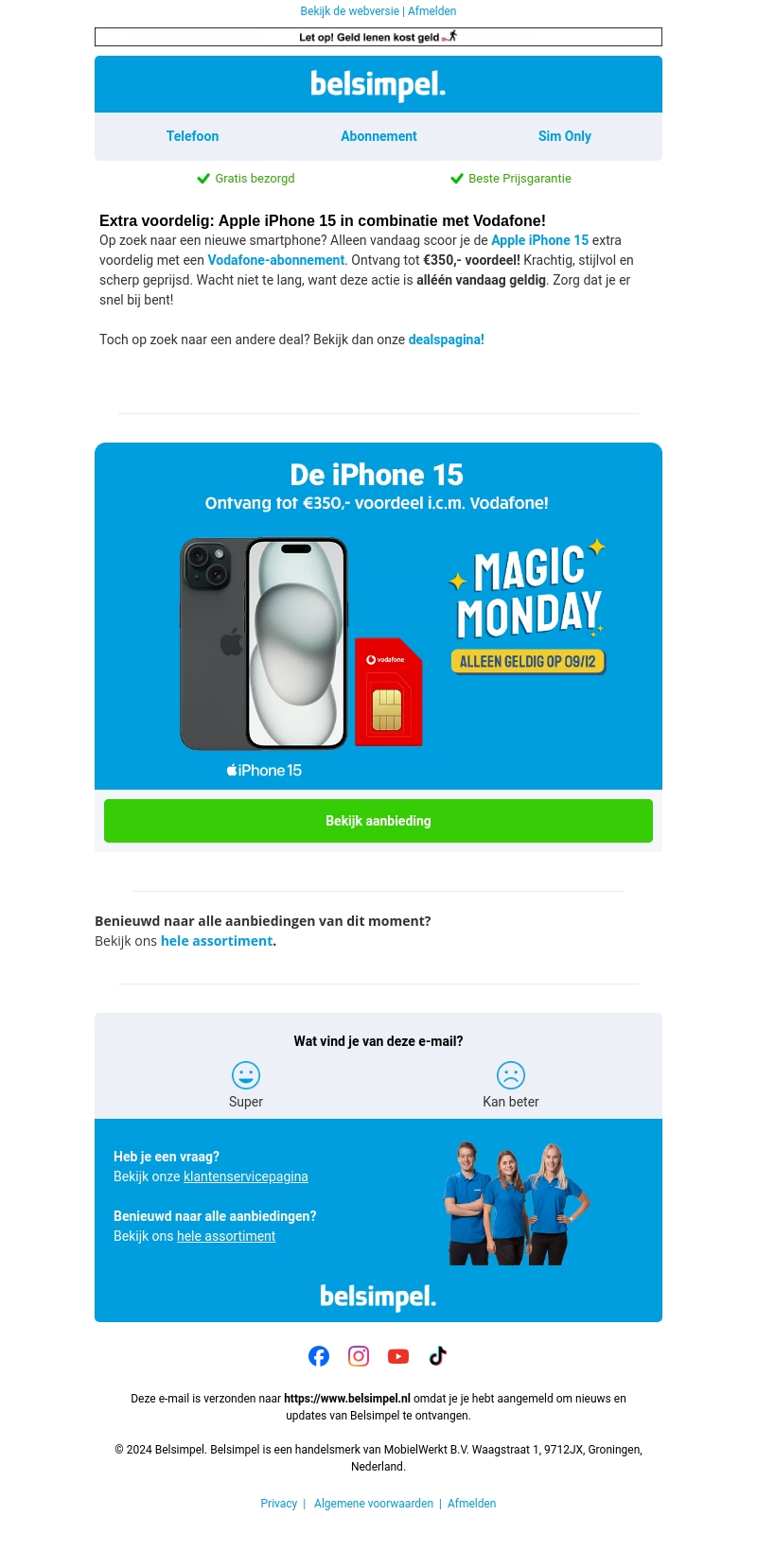757x1568 pixels.
Task: Rate this email as Kan beter
Action: (x=511, y=1083)
